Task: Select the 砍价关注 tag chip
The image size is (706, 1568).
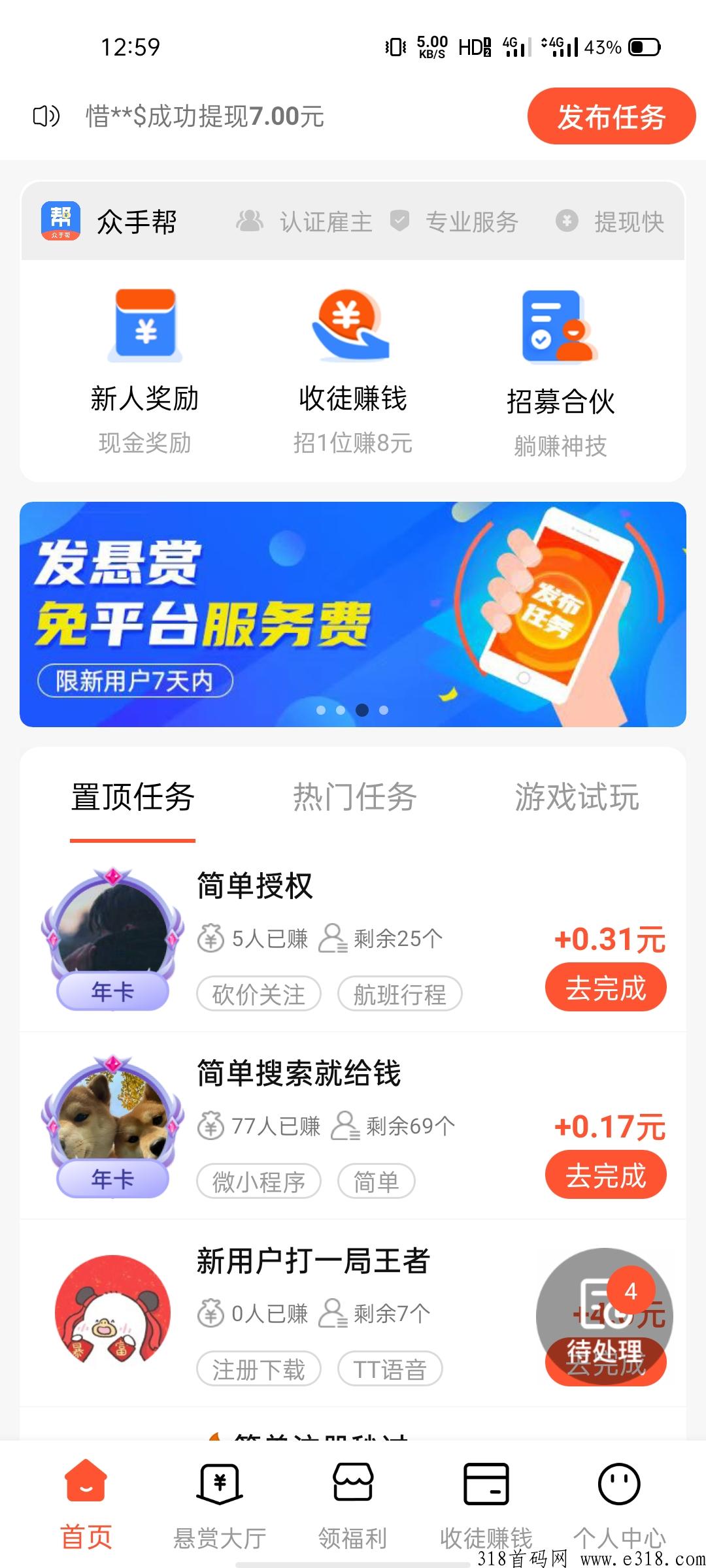Action: (x=259, y=994)
